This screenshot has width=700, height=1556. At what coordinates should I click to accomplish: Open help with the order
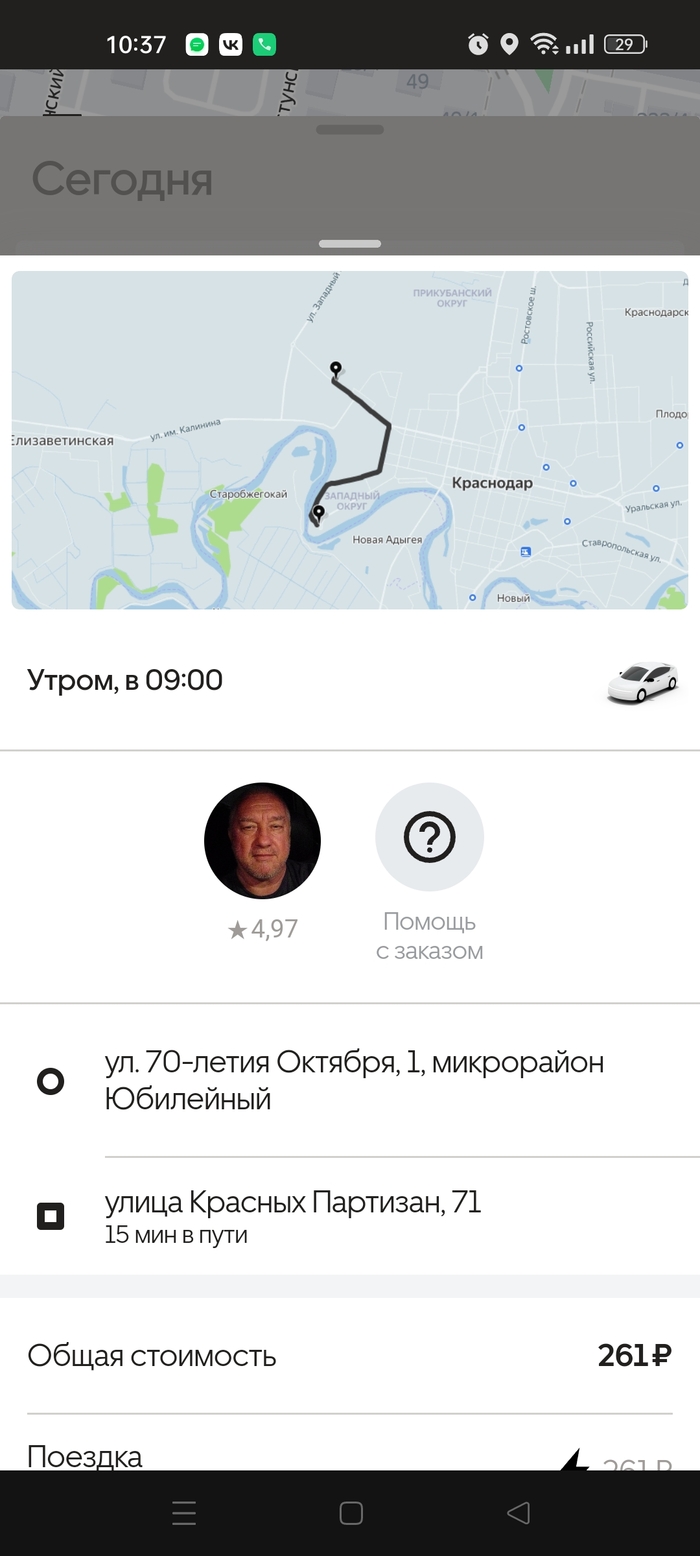429,837
